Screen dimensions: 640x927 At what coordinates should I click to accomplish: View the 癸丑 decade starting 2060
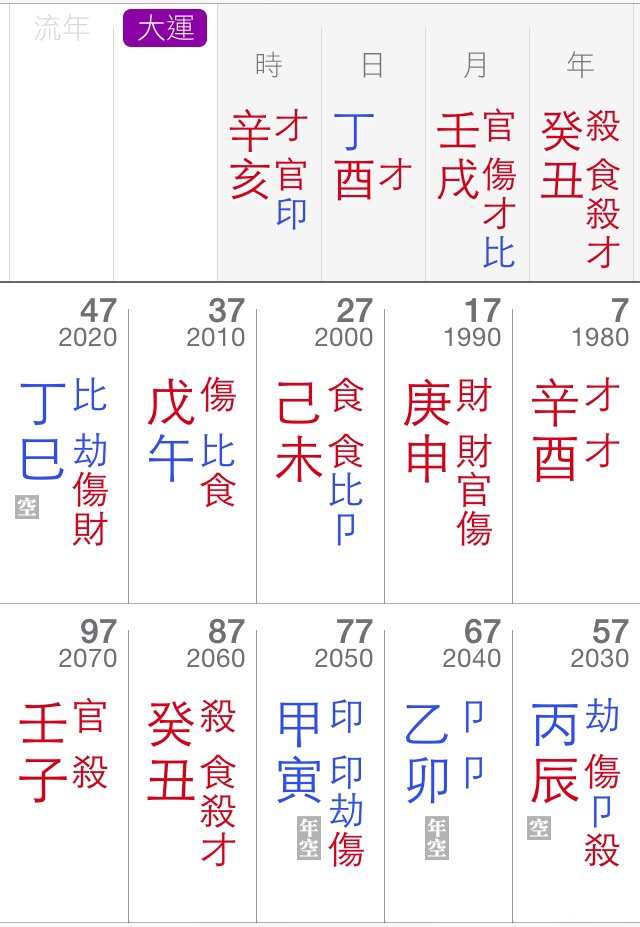tap(192, 760)
